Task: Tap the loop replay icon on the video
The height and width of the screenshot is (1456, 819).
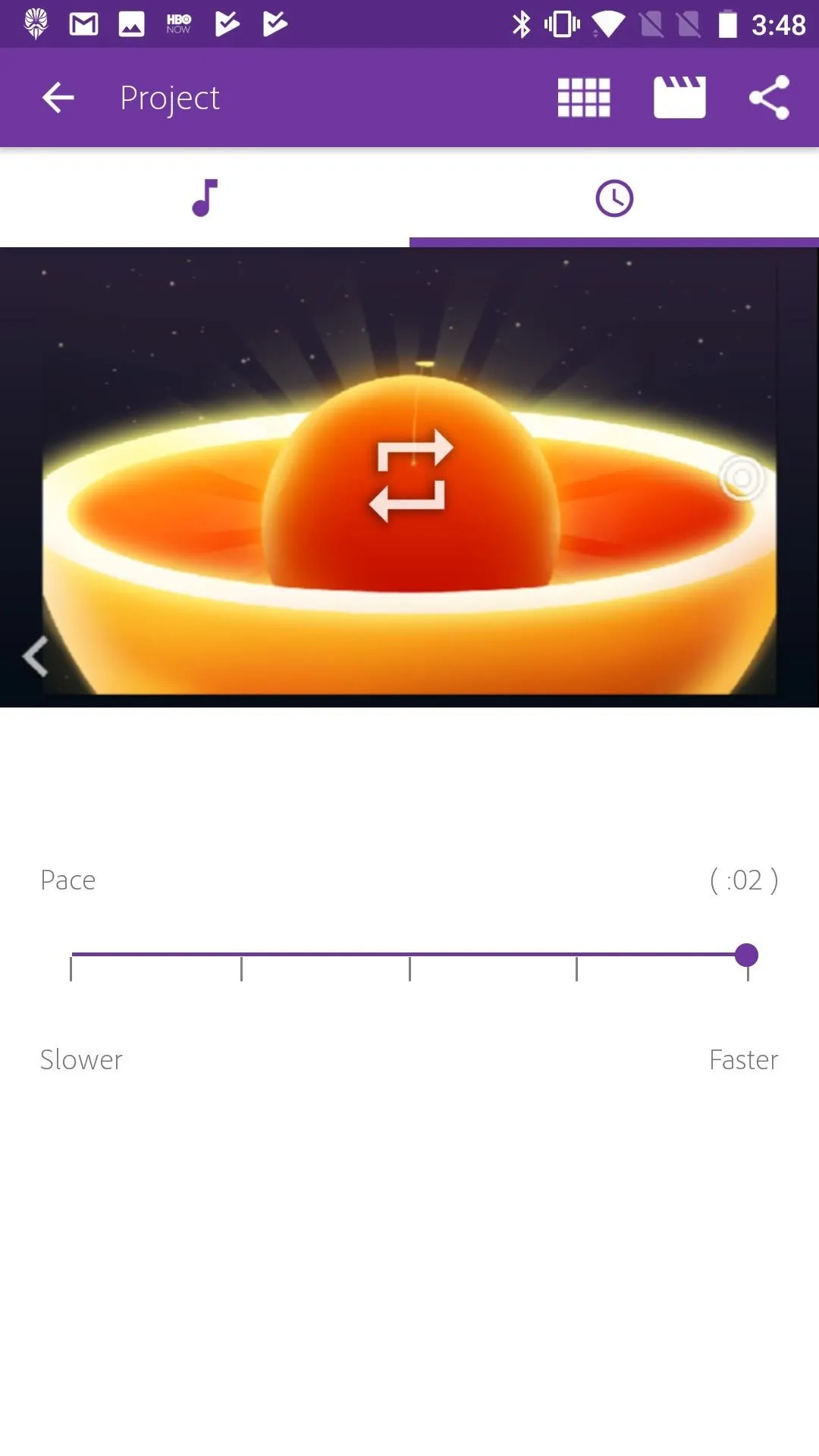Action: (x=410, y=475)
